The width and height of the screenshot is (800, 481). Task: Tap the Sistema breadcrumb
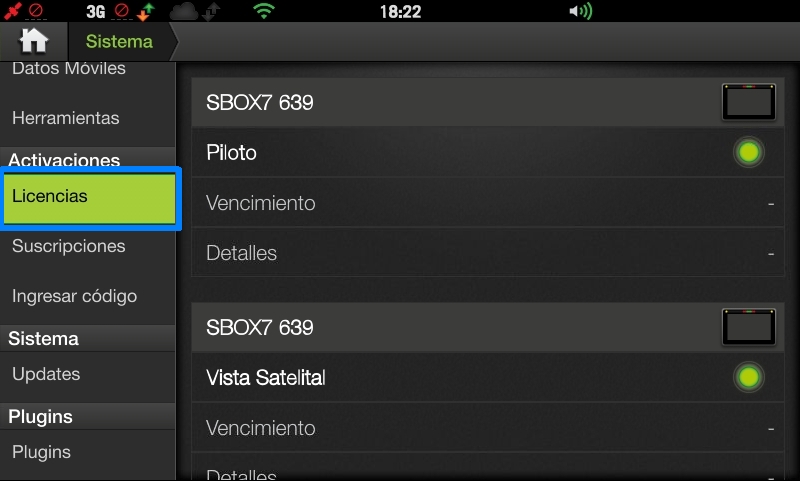[x=119, y=42]
